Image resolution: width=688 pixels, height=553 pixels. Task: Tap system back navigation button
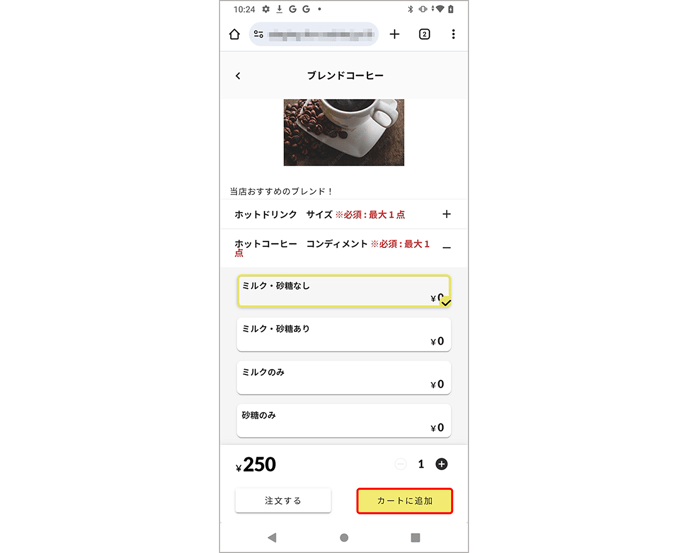tap(272, 537)
